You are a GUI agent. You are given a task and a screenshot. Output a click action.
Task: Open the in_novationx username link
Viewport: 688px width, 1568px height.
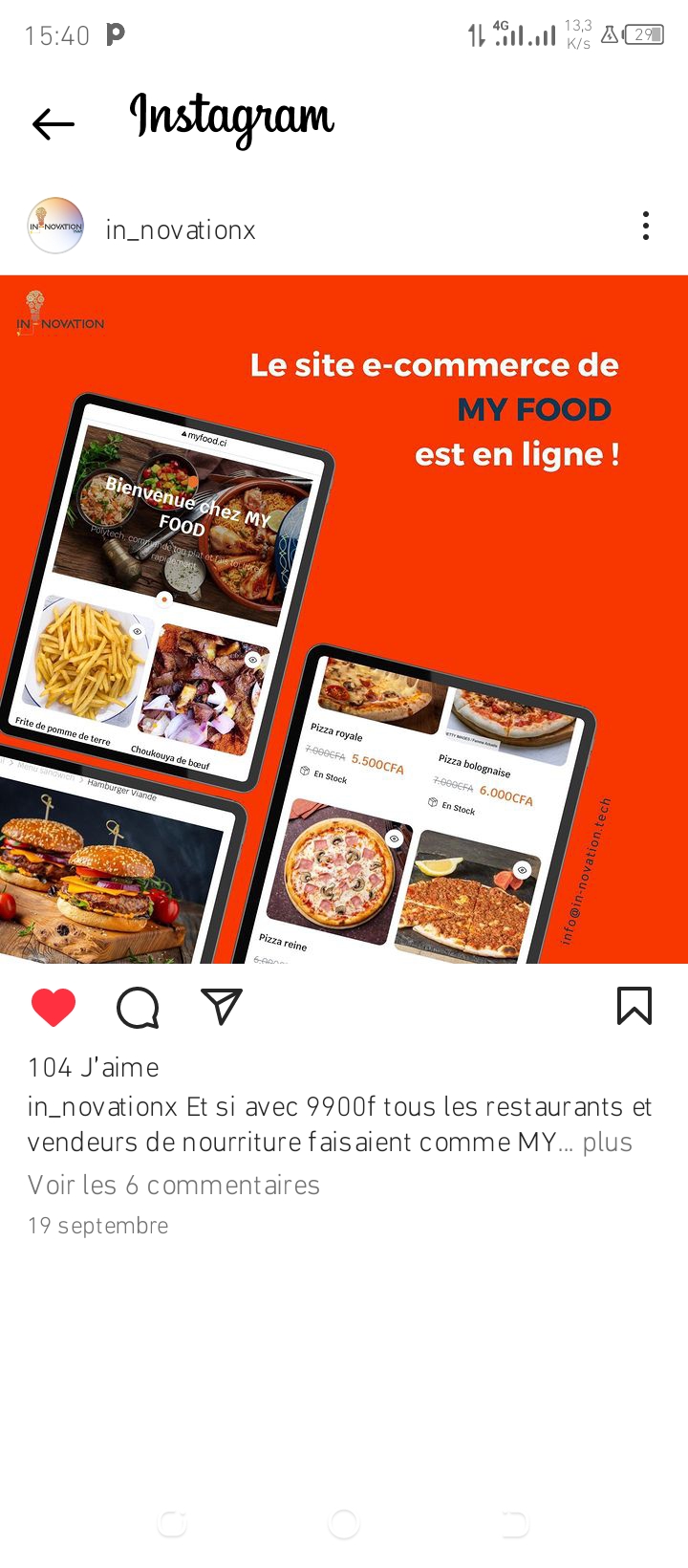coord(181,230)
